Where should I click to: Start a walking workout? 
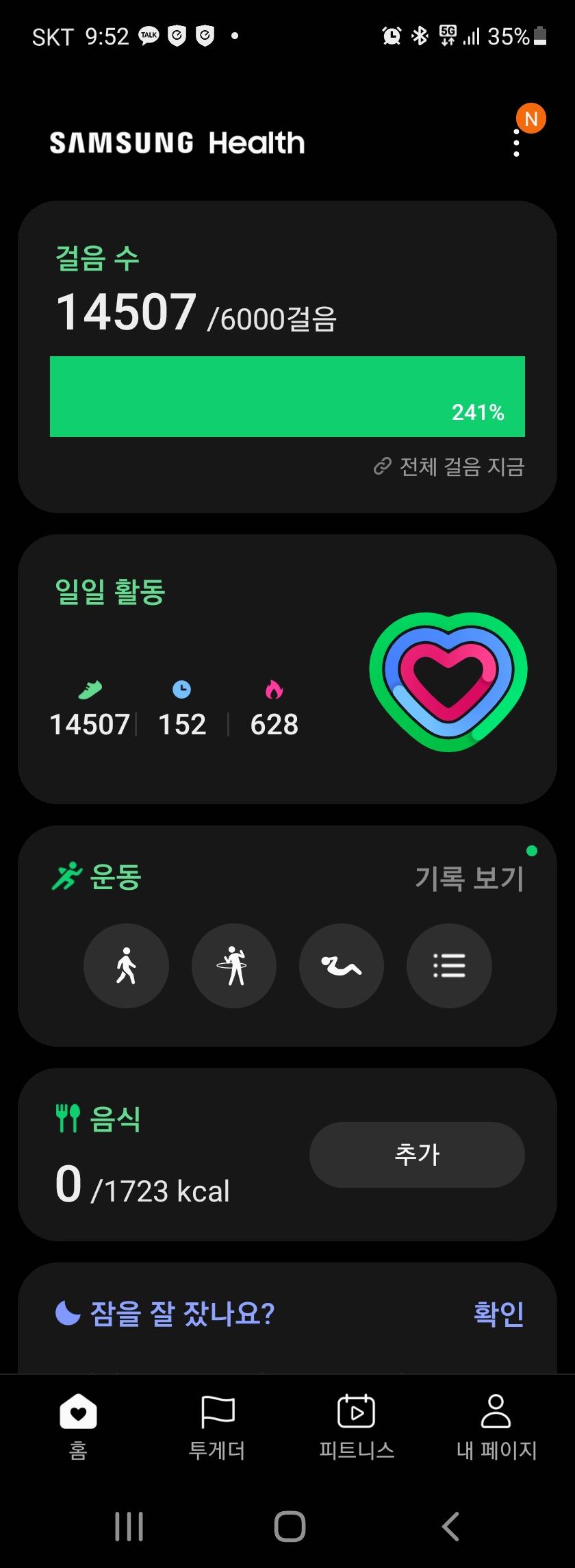point(126,966)
